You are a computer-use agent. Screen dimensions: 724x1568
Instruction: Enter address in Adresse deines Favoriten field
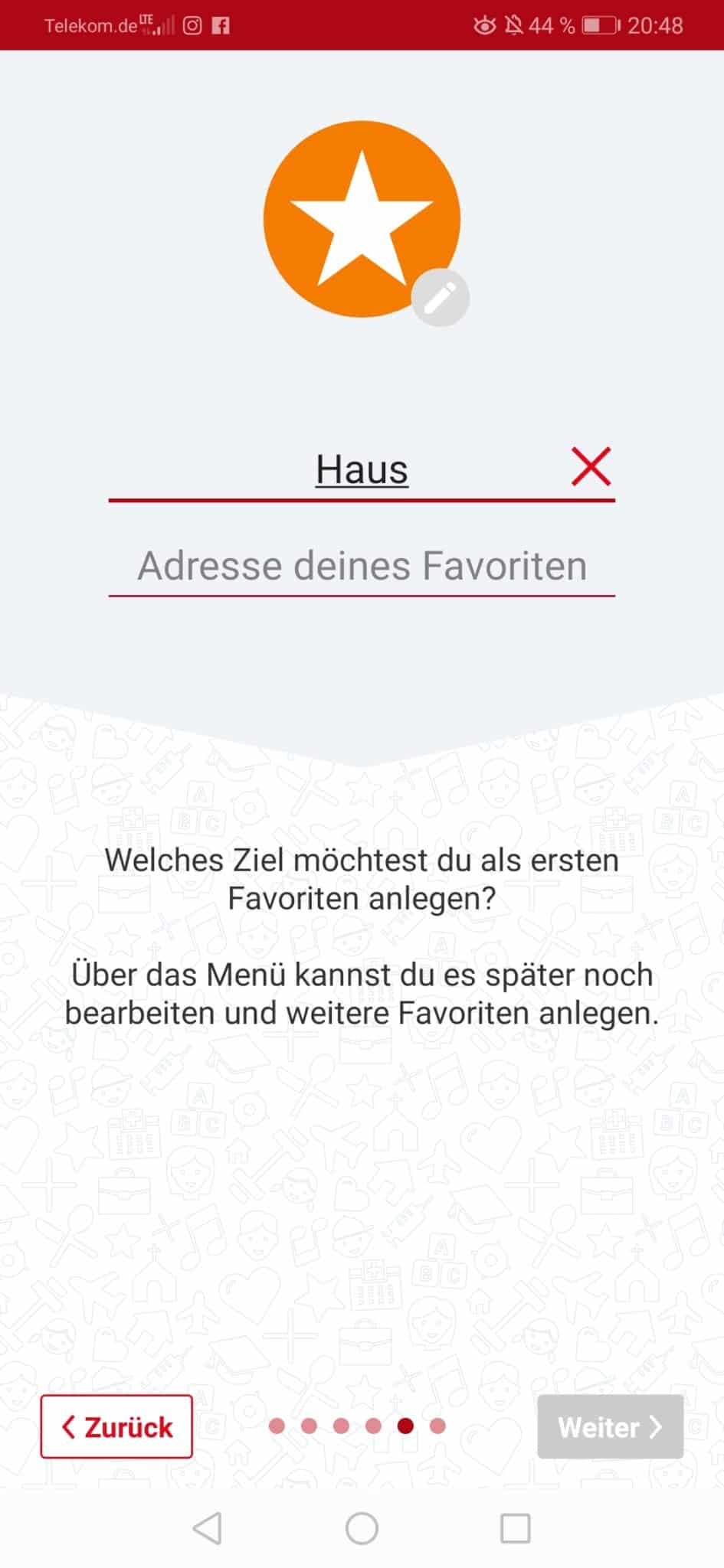362,567
